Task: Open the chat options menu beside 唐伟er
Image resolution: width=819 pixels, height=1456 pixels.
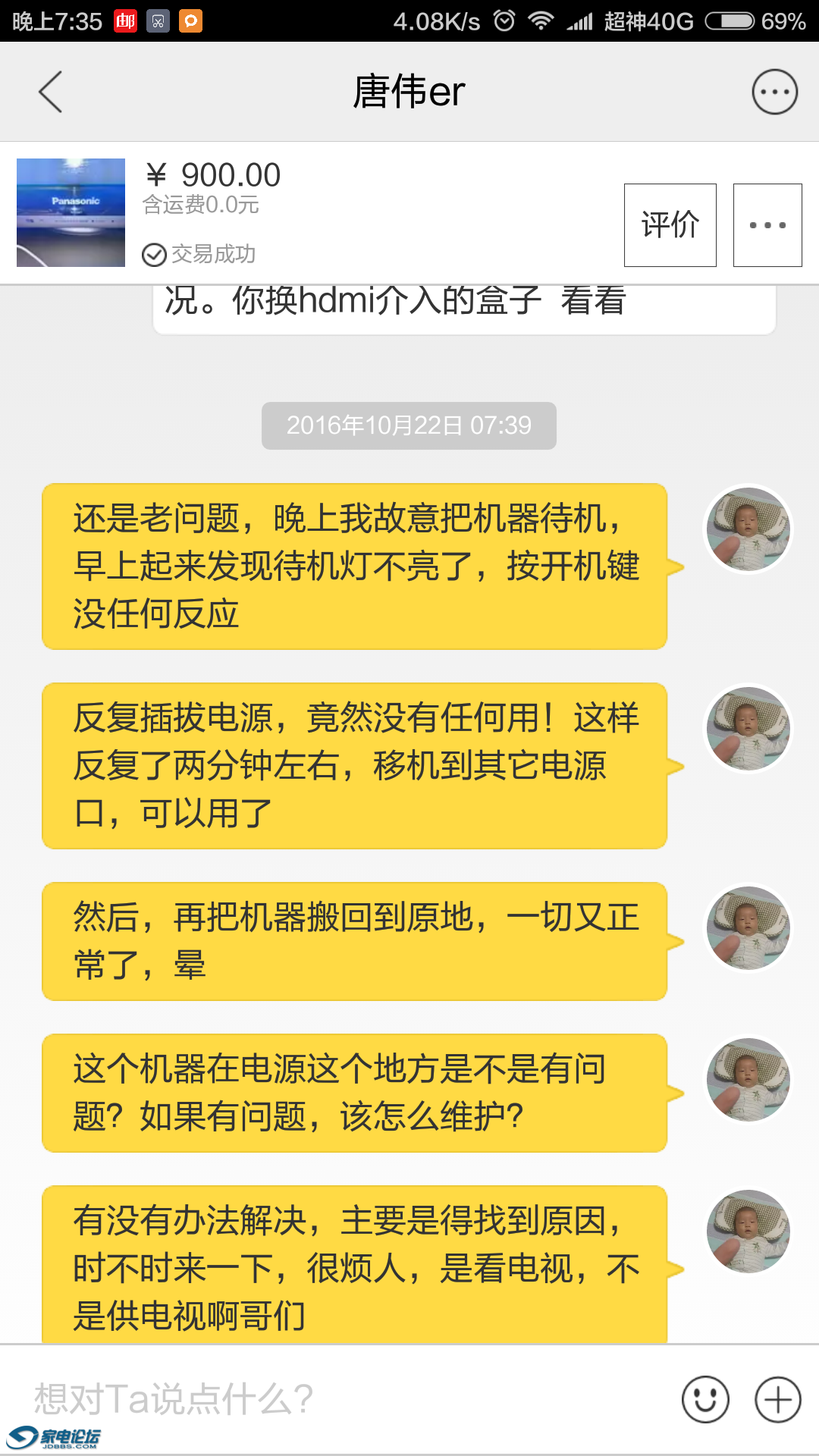Action: [774, 93]
